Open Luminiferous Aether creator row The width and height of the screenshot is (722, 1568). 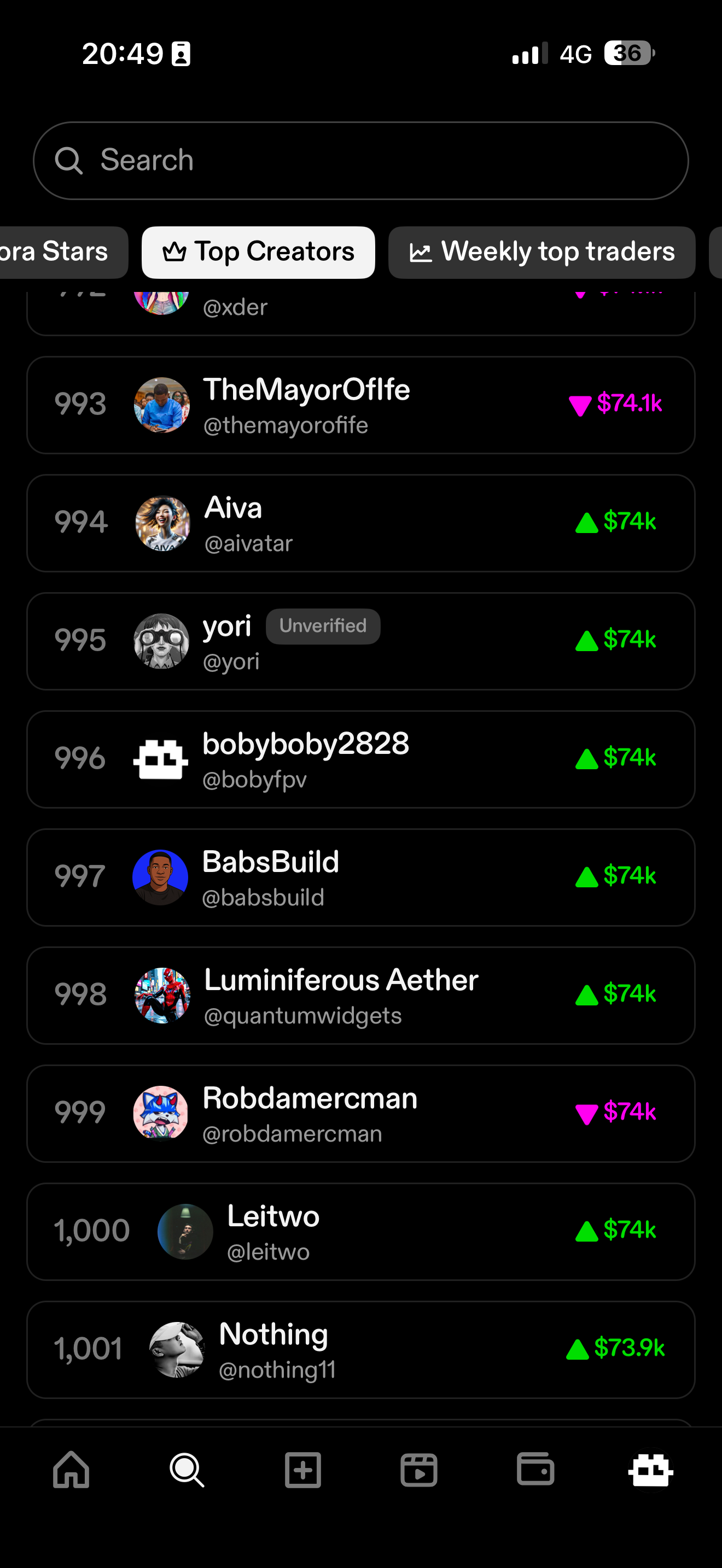360,995
